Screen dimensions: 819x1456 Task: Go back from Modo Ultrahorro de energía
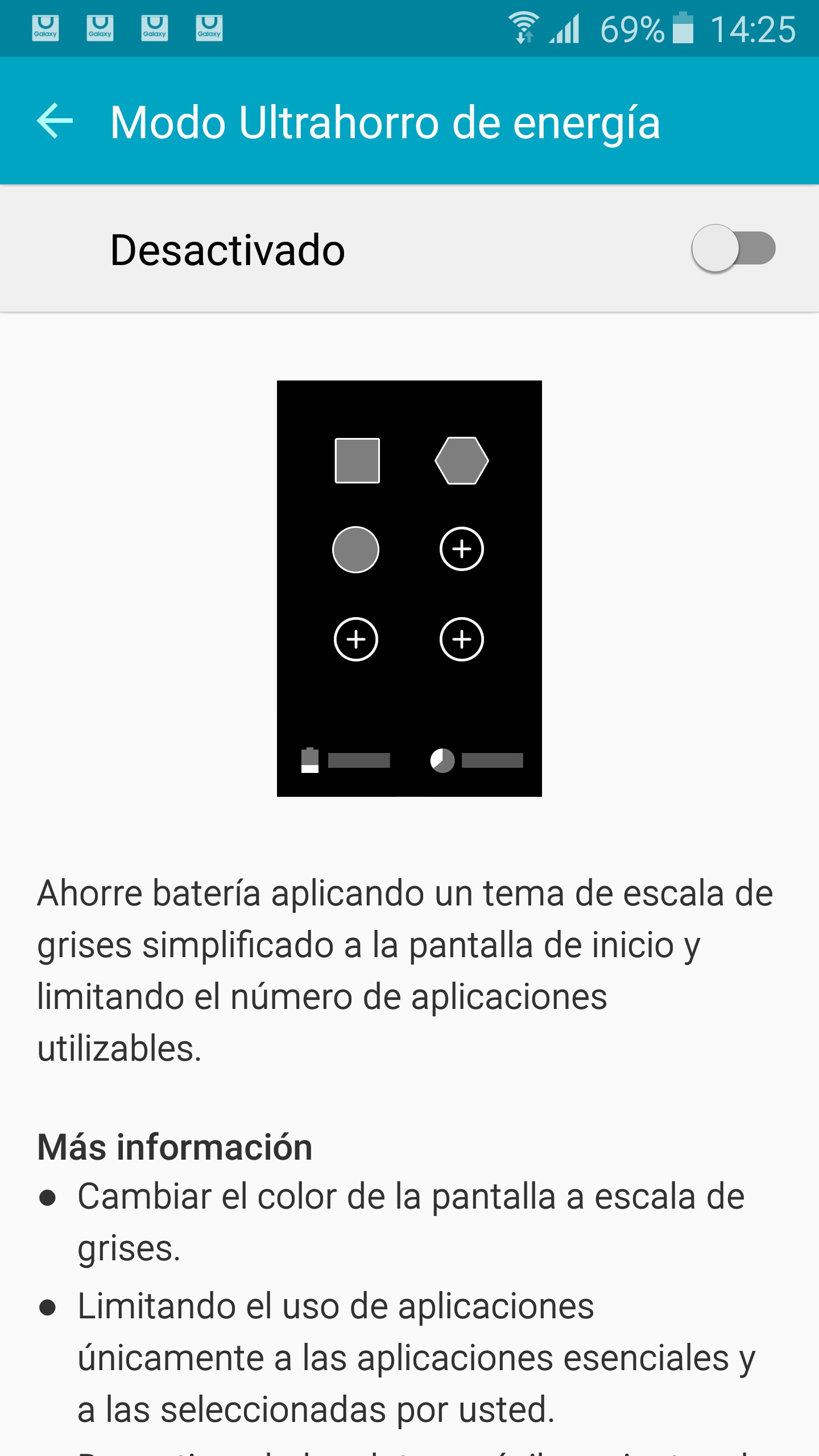(55, 121)
